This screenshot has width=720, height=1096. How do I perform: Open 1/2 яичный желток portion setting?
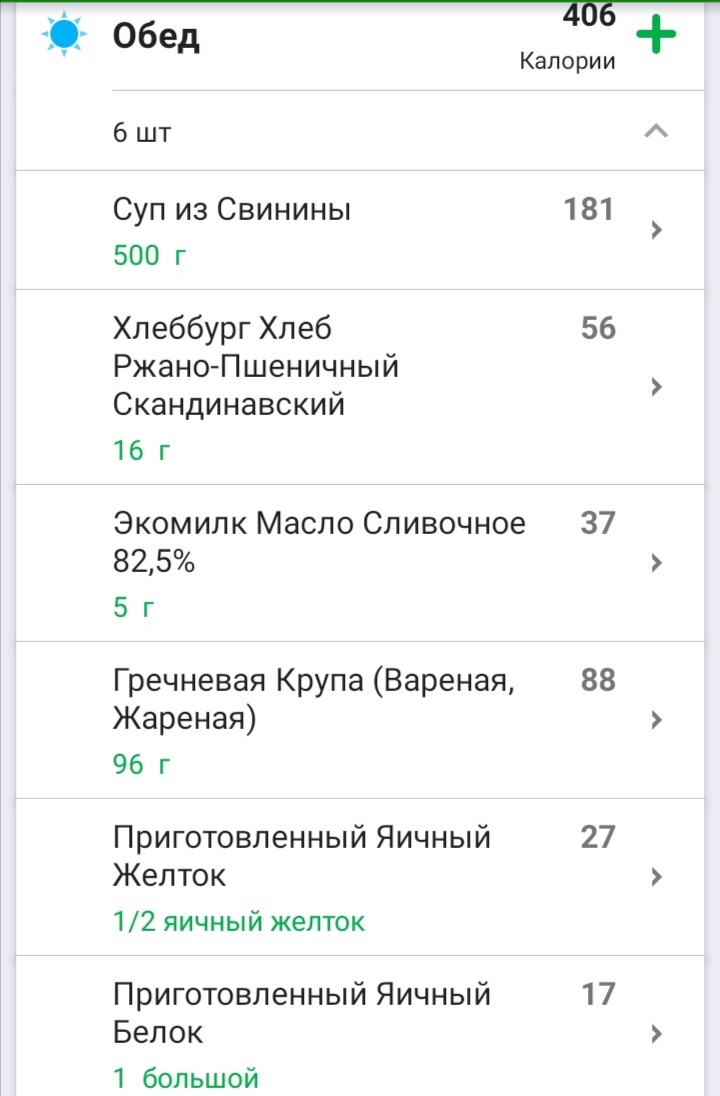[240, 920]
